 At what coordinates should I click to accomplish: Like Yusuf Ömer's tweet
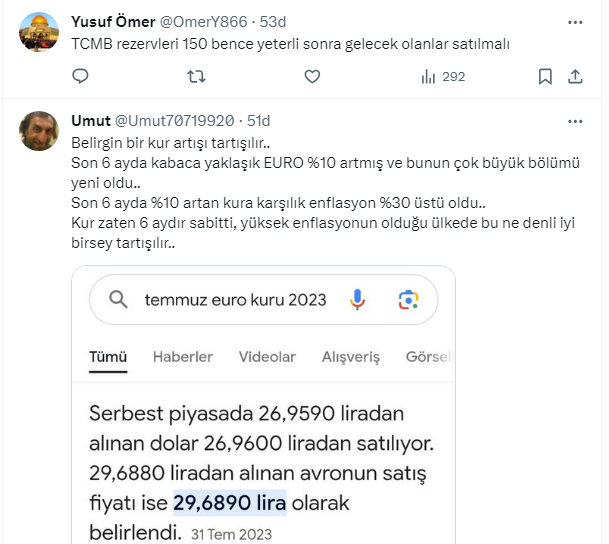[312, 76]
